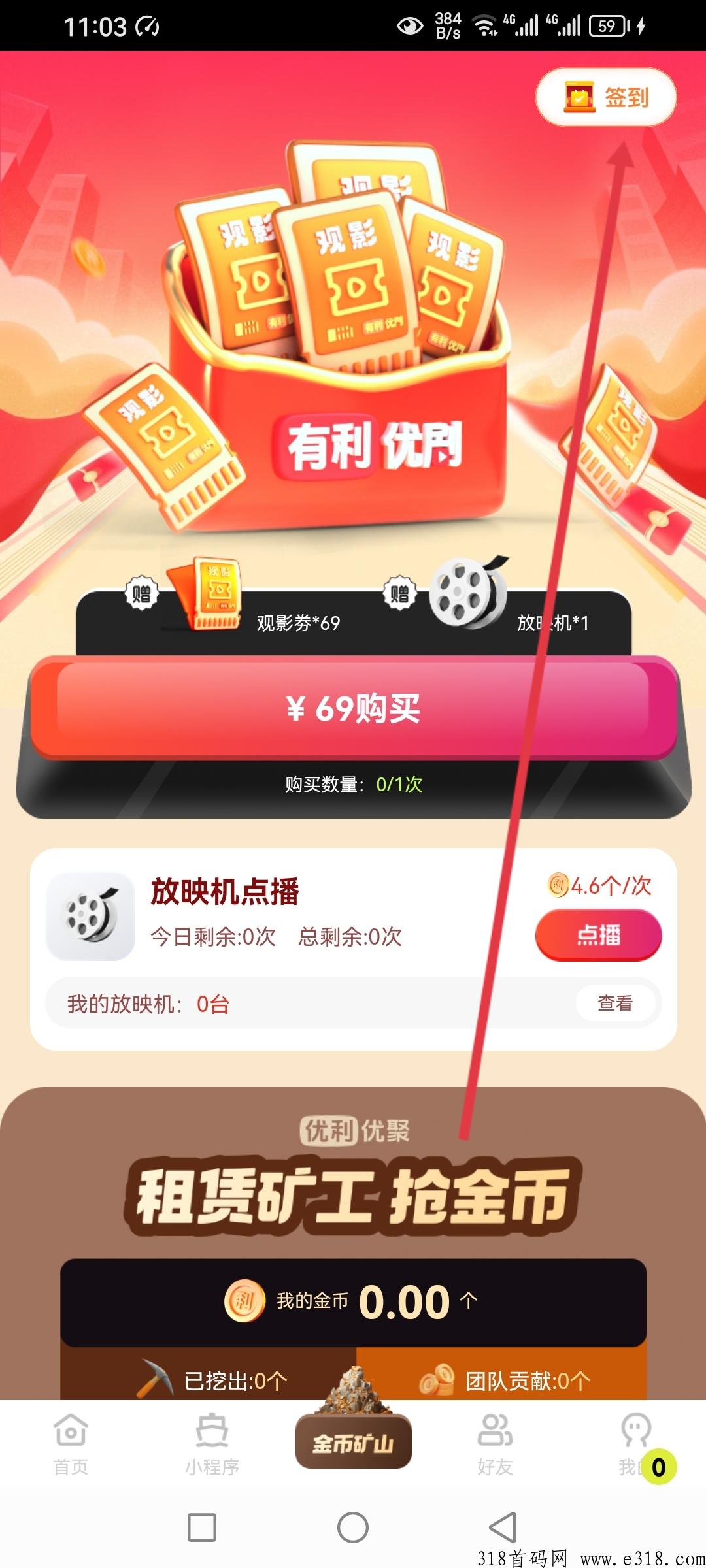706x1568 pixels.
Task: Open the 我的 profile tab
Action: (x=635, y=1445)
